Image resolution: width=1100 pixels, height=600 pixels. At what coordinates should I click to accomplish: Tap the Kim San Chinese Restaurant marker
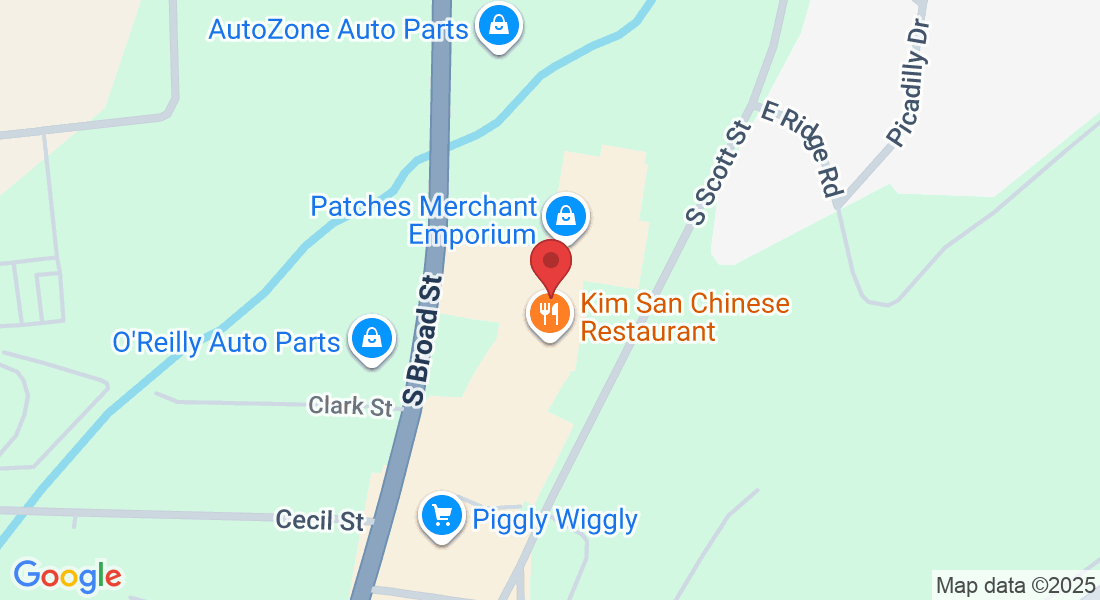coord(549,314)
